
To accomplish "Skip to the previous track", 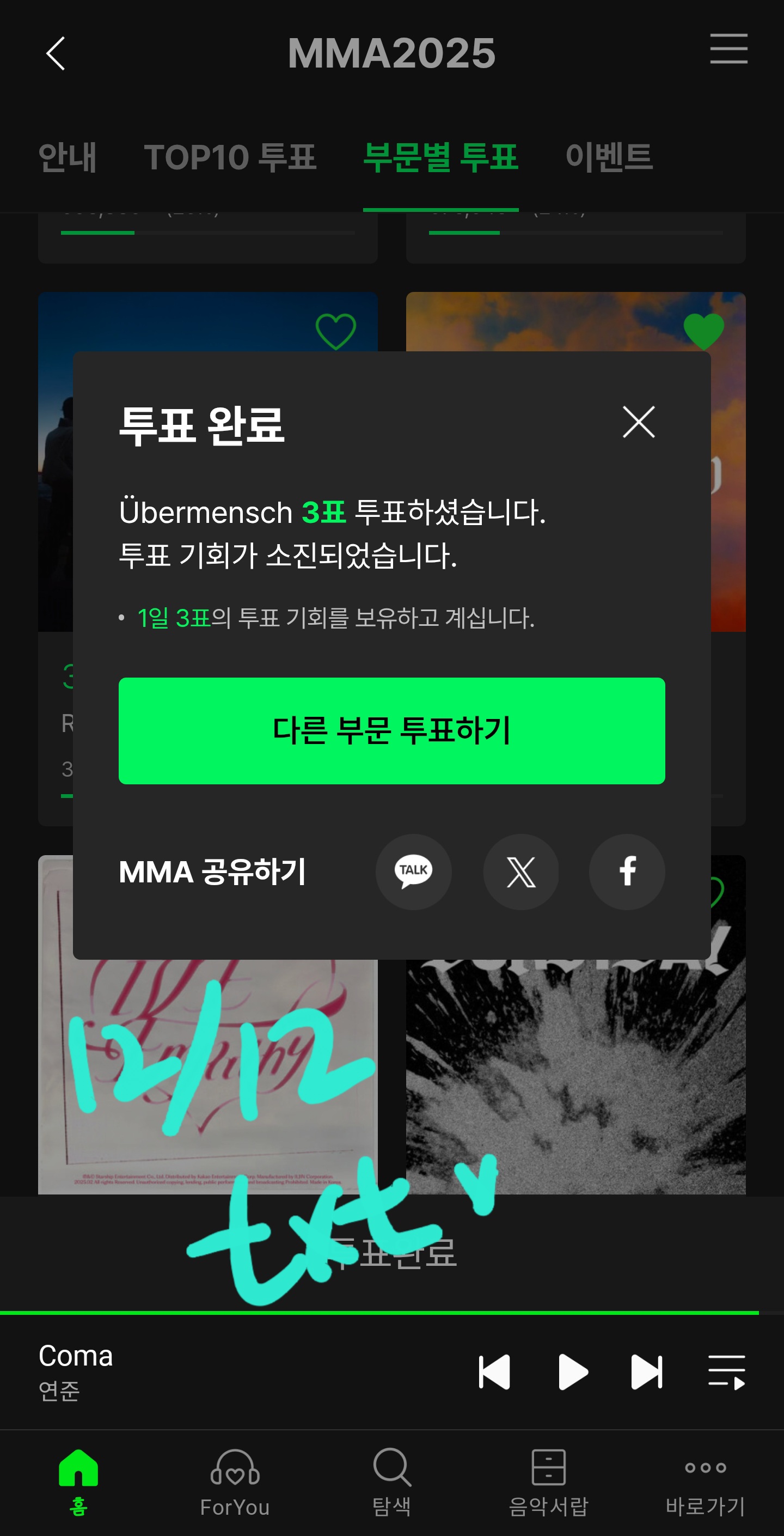I will click(x=494, y=1372).
